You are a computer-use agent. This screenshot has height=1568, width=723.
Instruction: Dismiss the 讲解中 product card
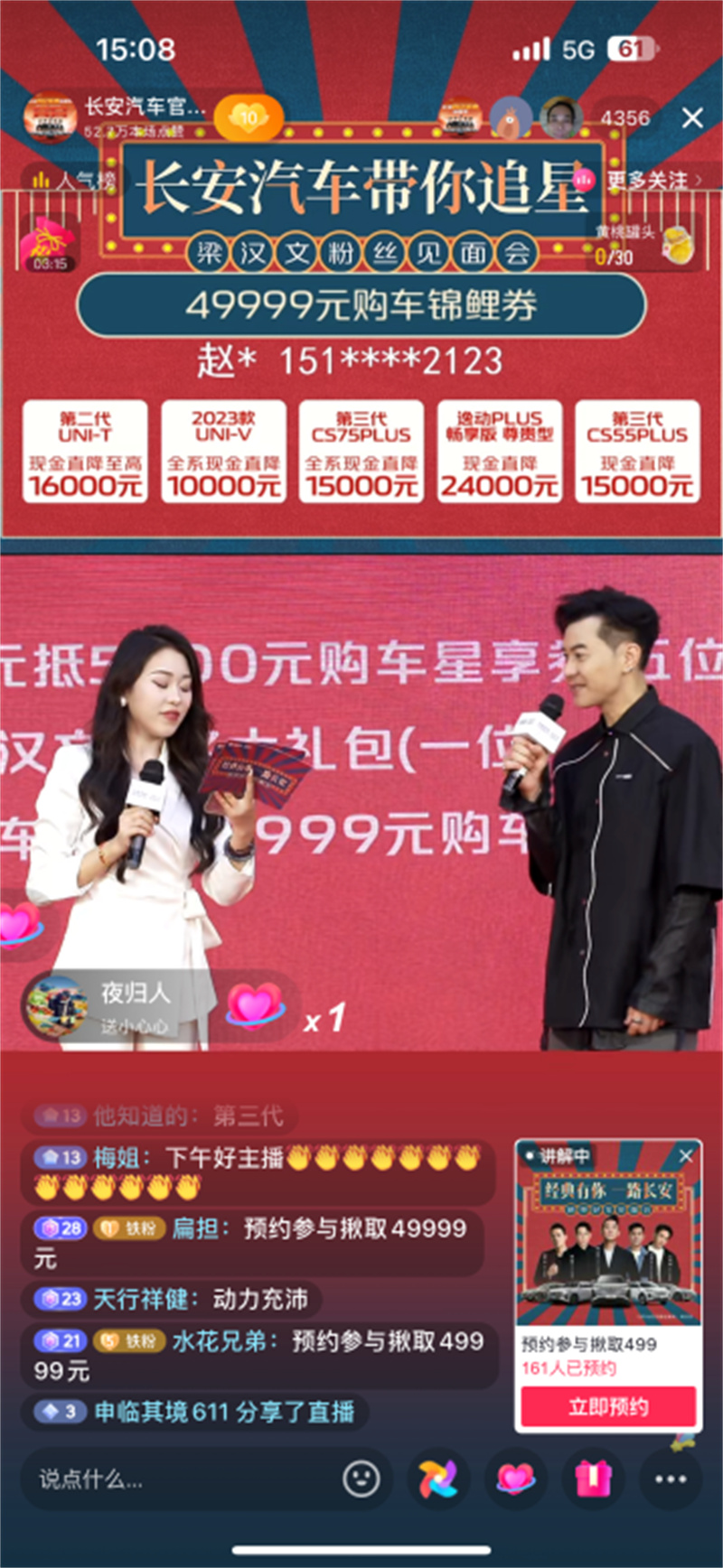click(x=686, y=1155)
